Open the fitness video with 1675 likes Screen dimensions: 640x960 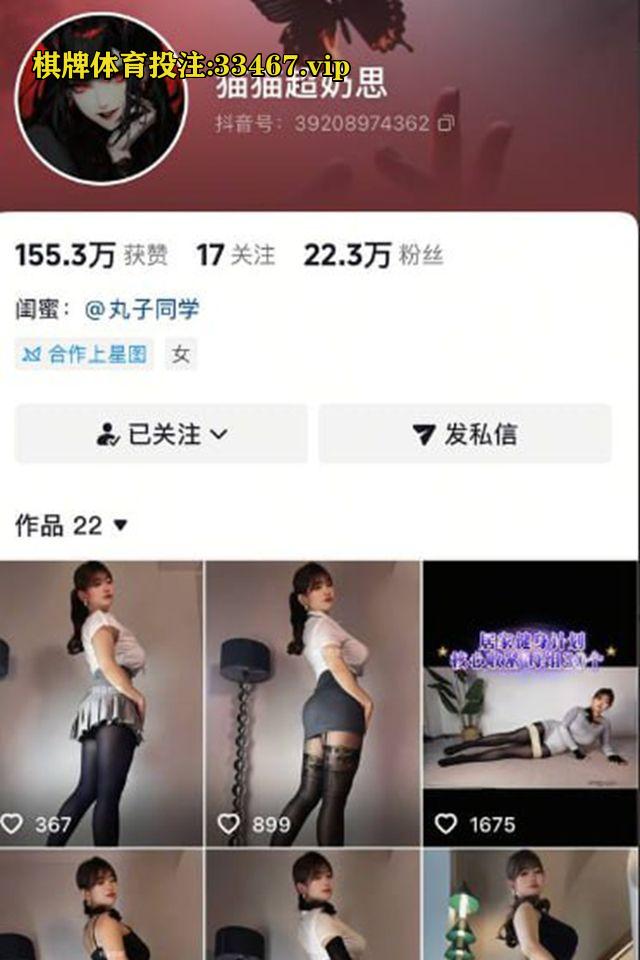[530, 700]
